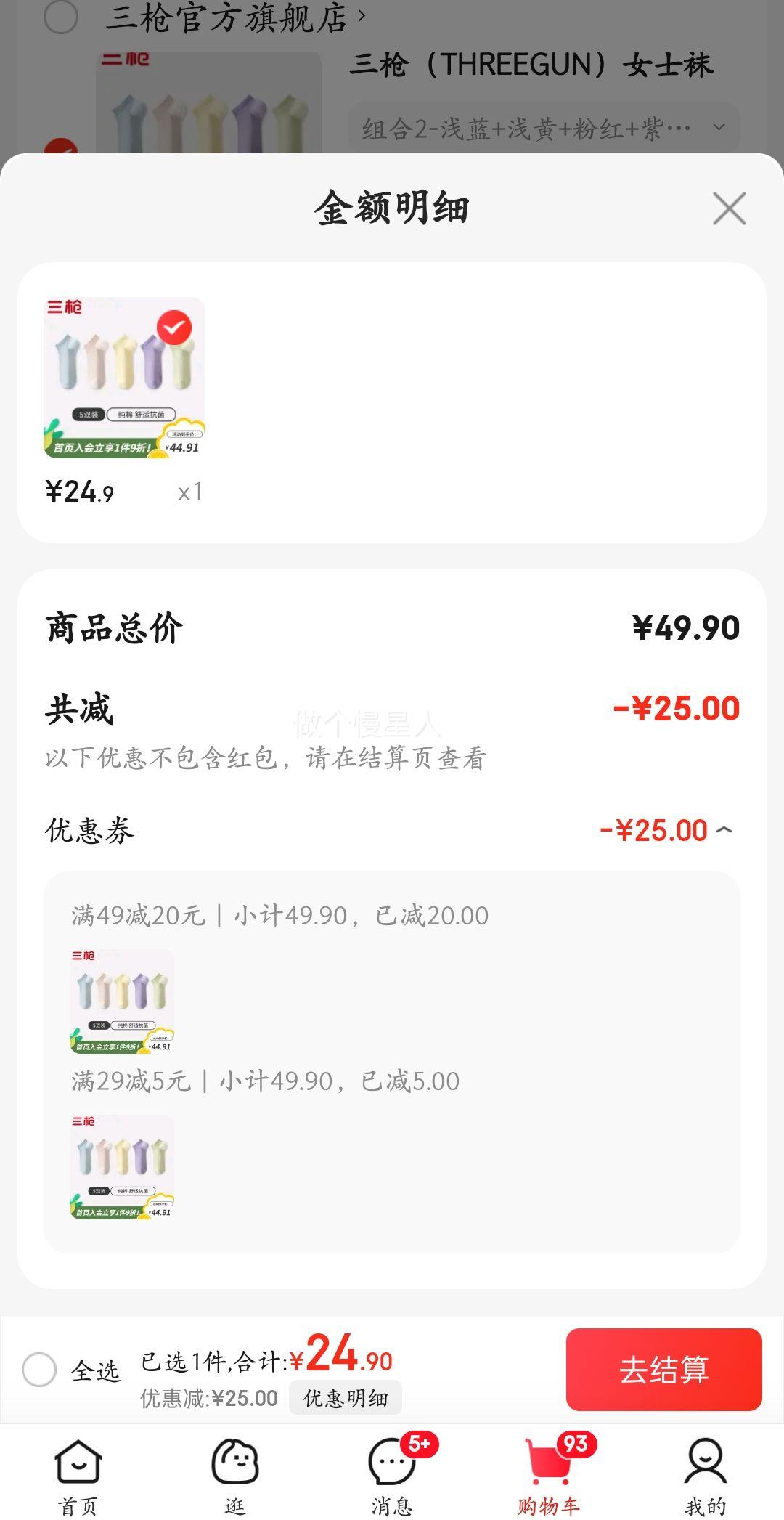The width and height of the screenshot is (784, 1520).
Task: Open the 首页 home tab icon
Action: pyautogui.click(x=78, y=1469)
